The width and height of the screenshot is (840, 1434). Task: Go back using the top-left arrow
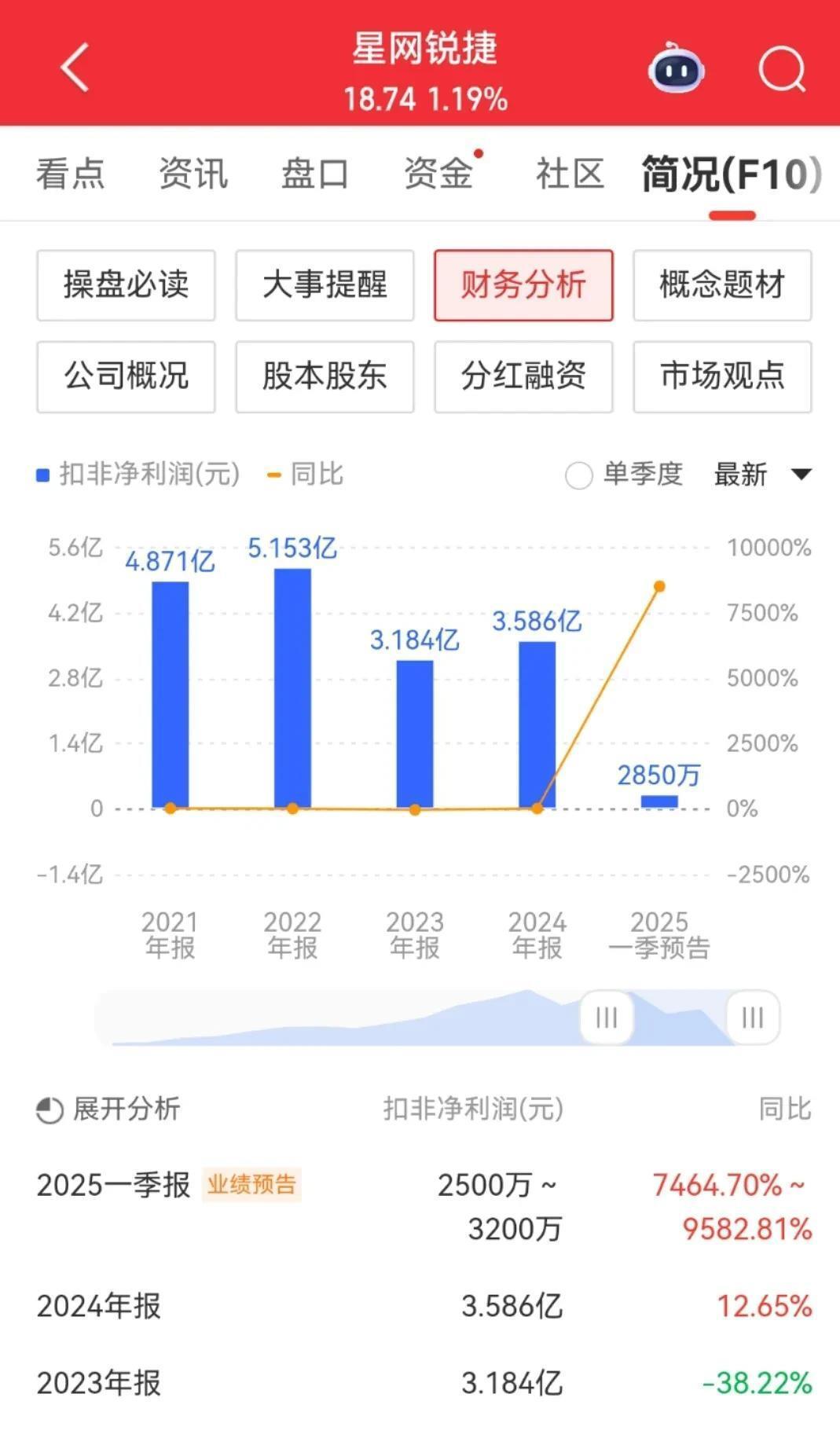tap(75, 68)
